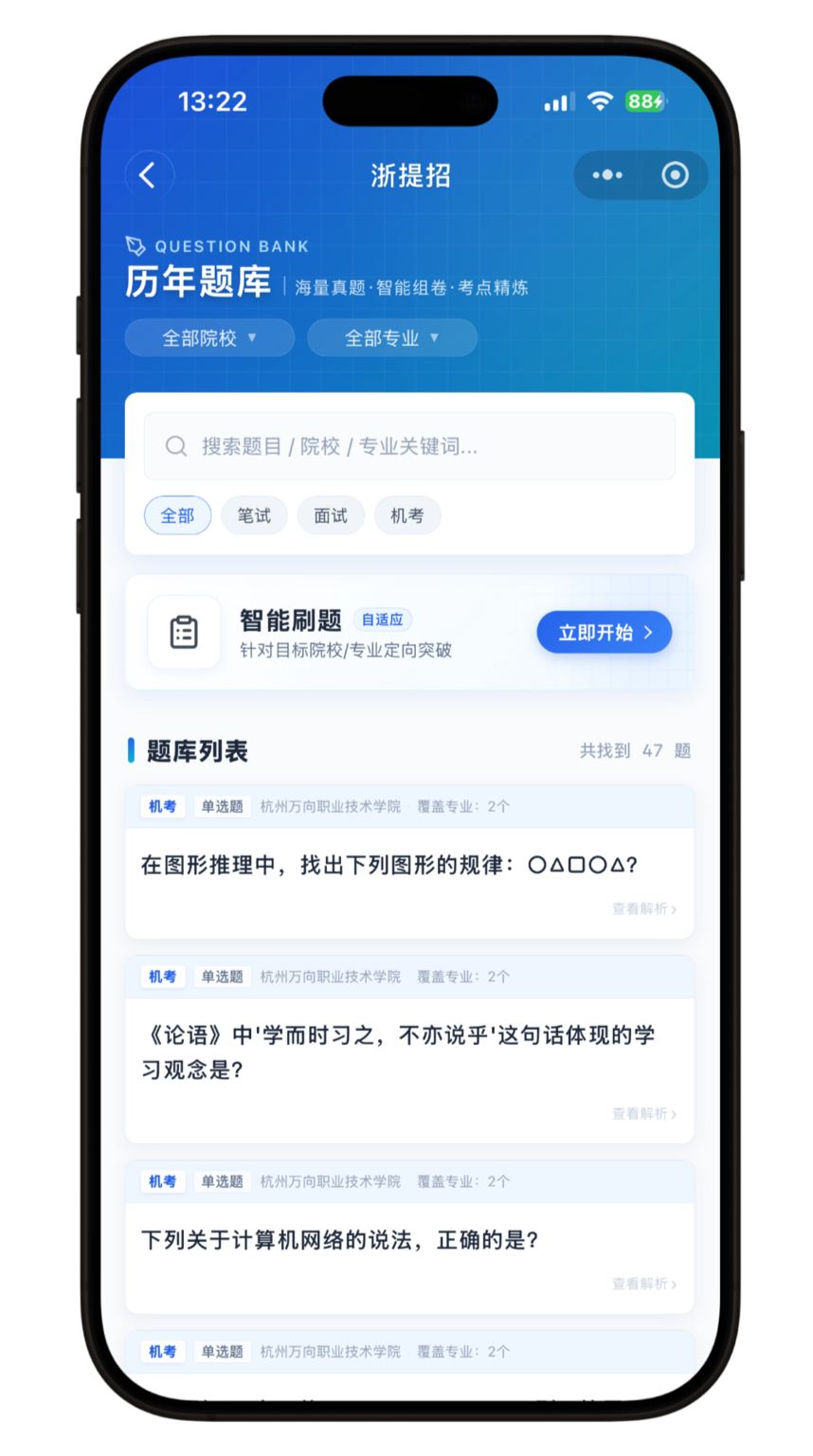
Task: Start smart practice with 立即开始
Action: tap(604, 632)
